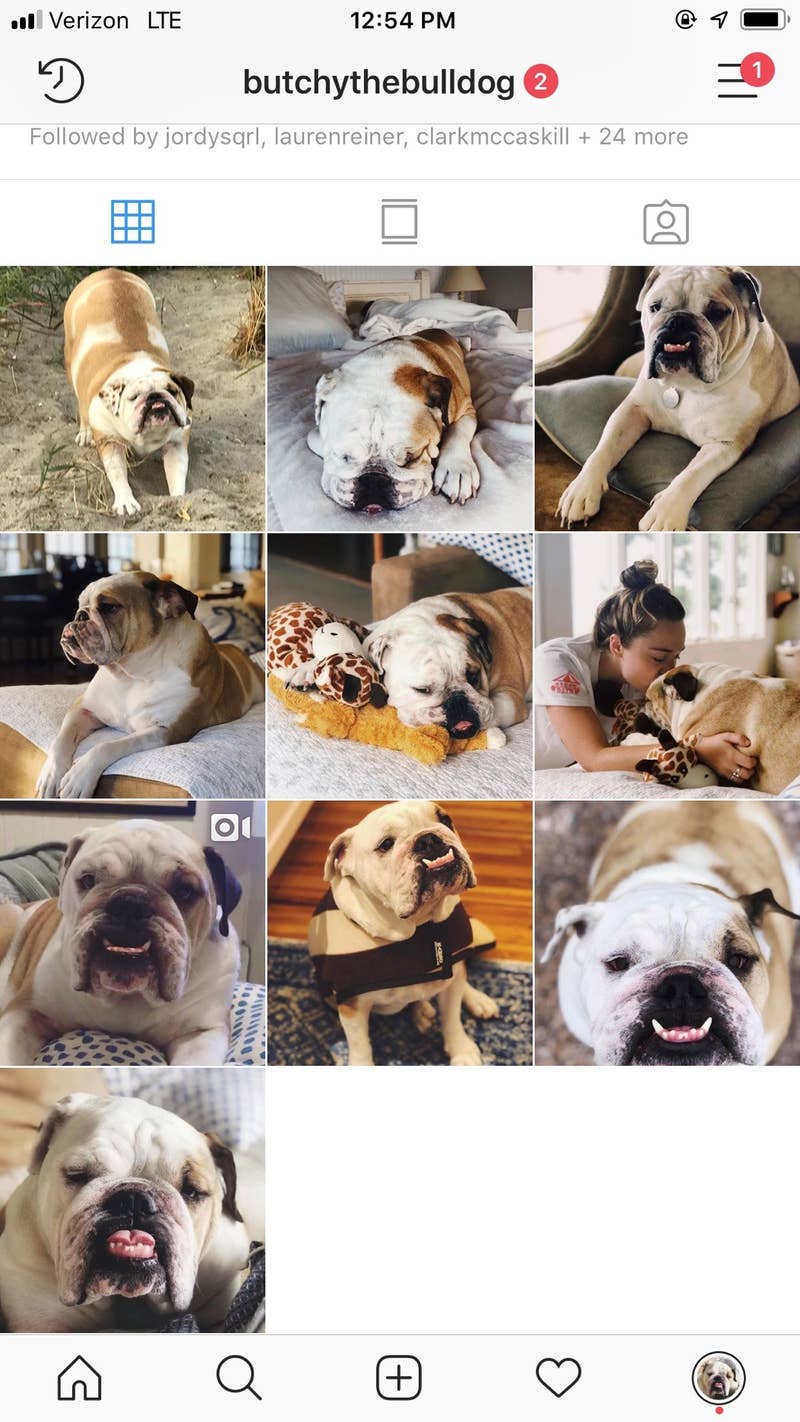Open the followed-by followers line
This screenshot has width=800, height=1422.
359,136
